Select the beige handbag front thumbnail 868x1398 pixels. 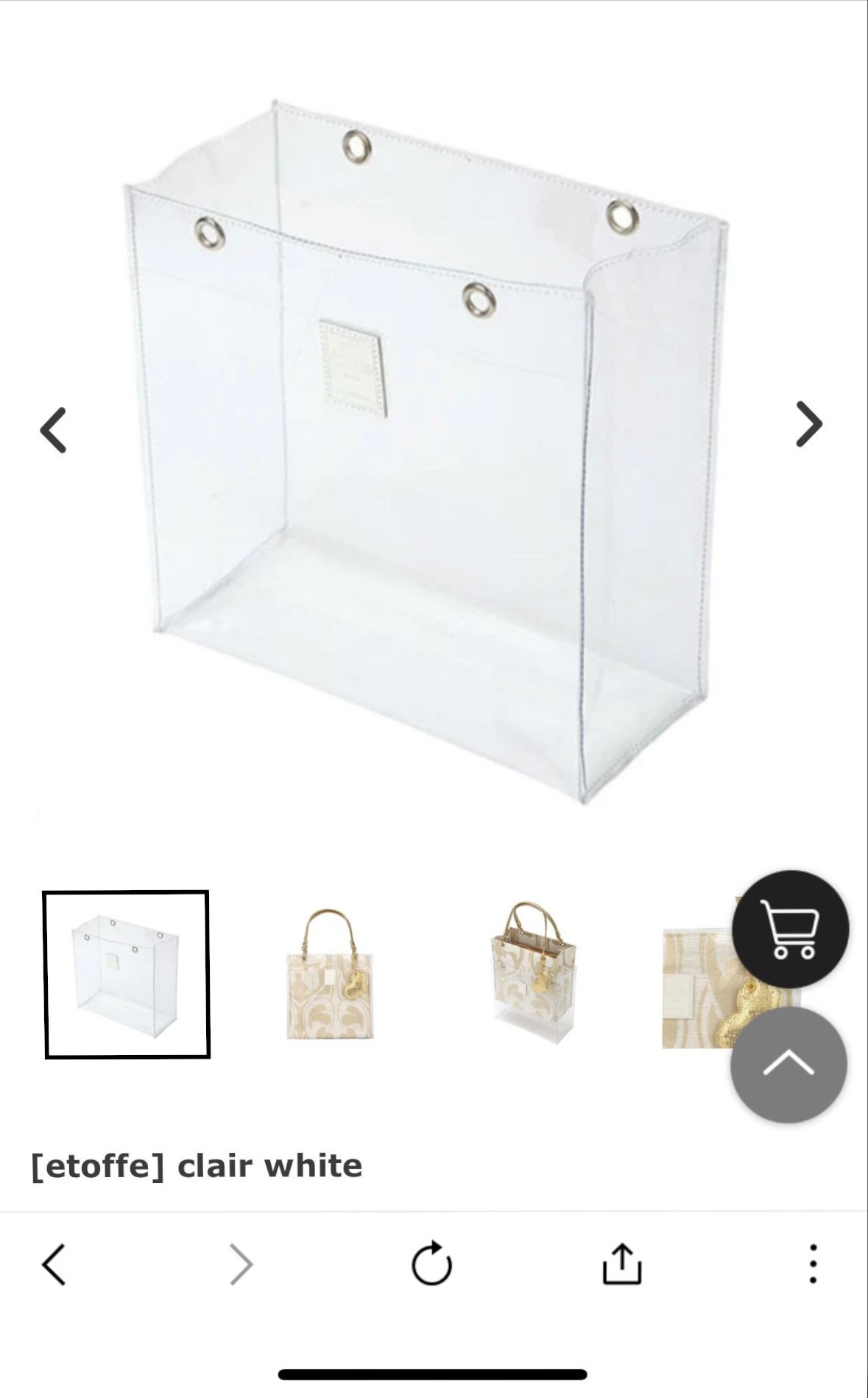[329, 974]
